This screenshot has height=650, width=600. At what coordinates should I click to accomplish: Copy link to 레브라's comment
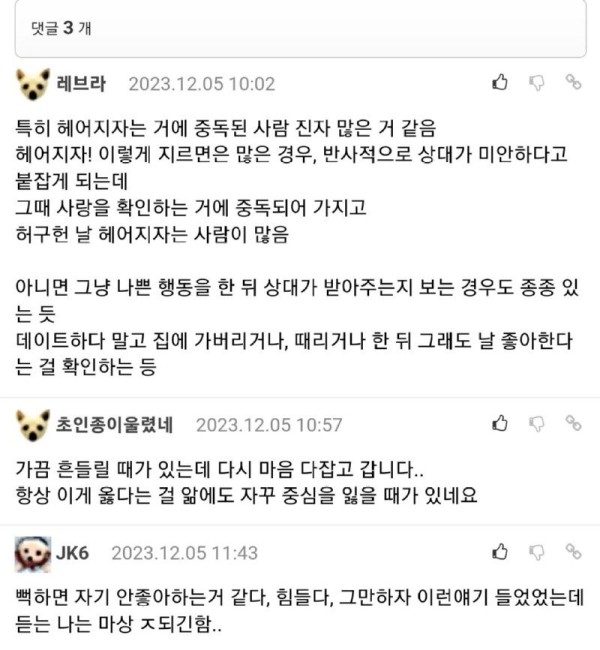(573, 83)
